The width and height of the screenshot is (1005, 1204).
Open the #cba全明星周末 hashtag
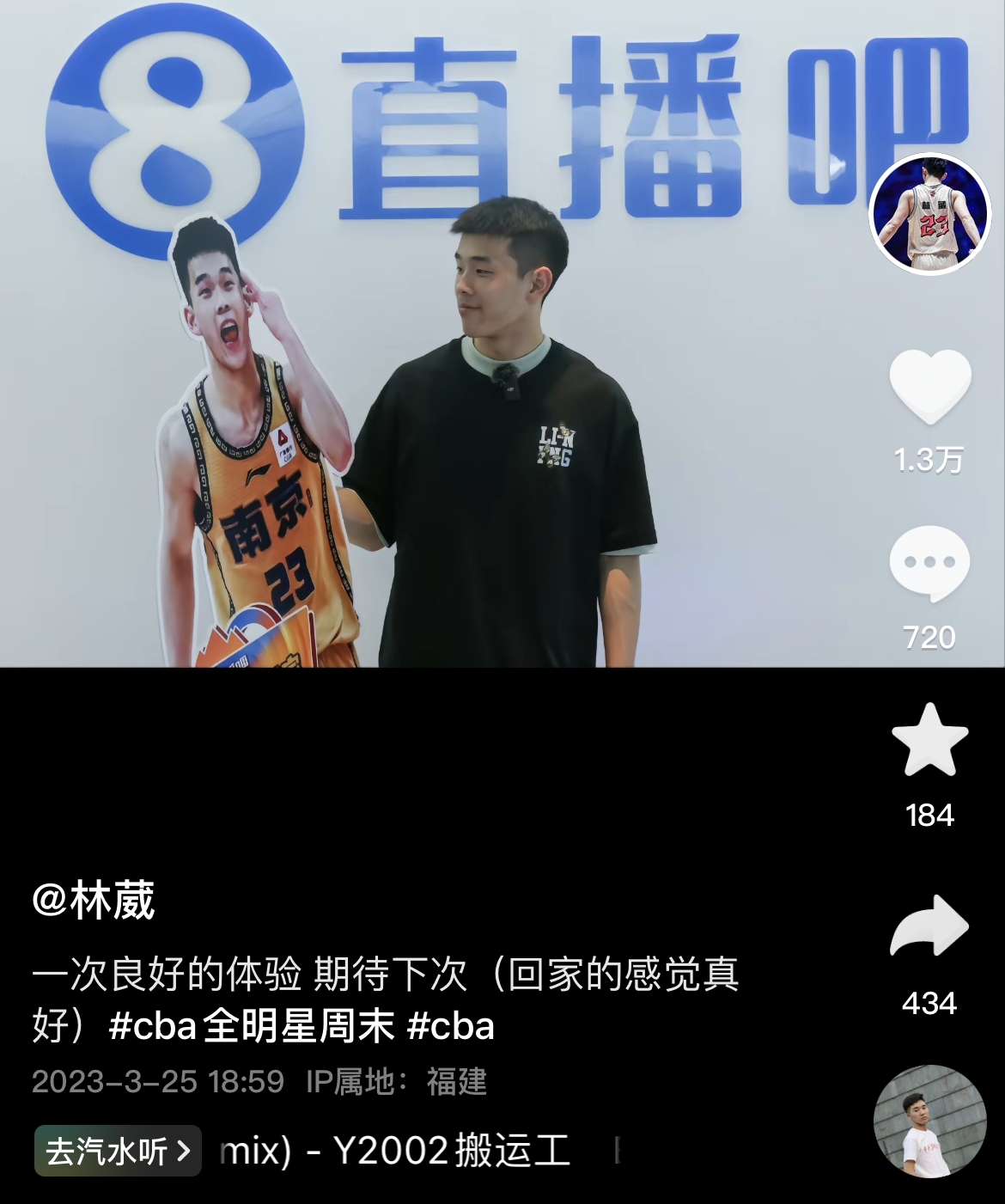tap(252, 1026)
